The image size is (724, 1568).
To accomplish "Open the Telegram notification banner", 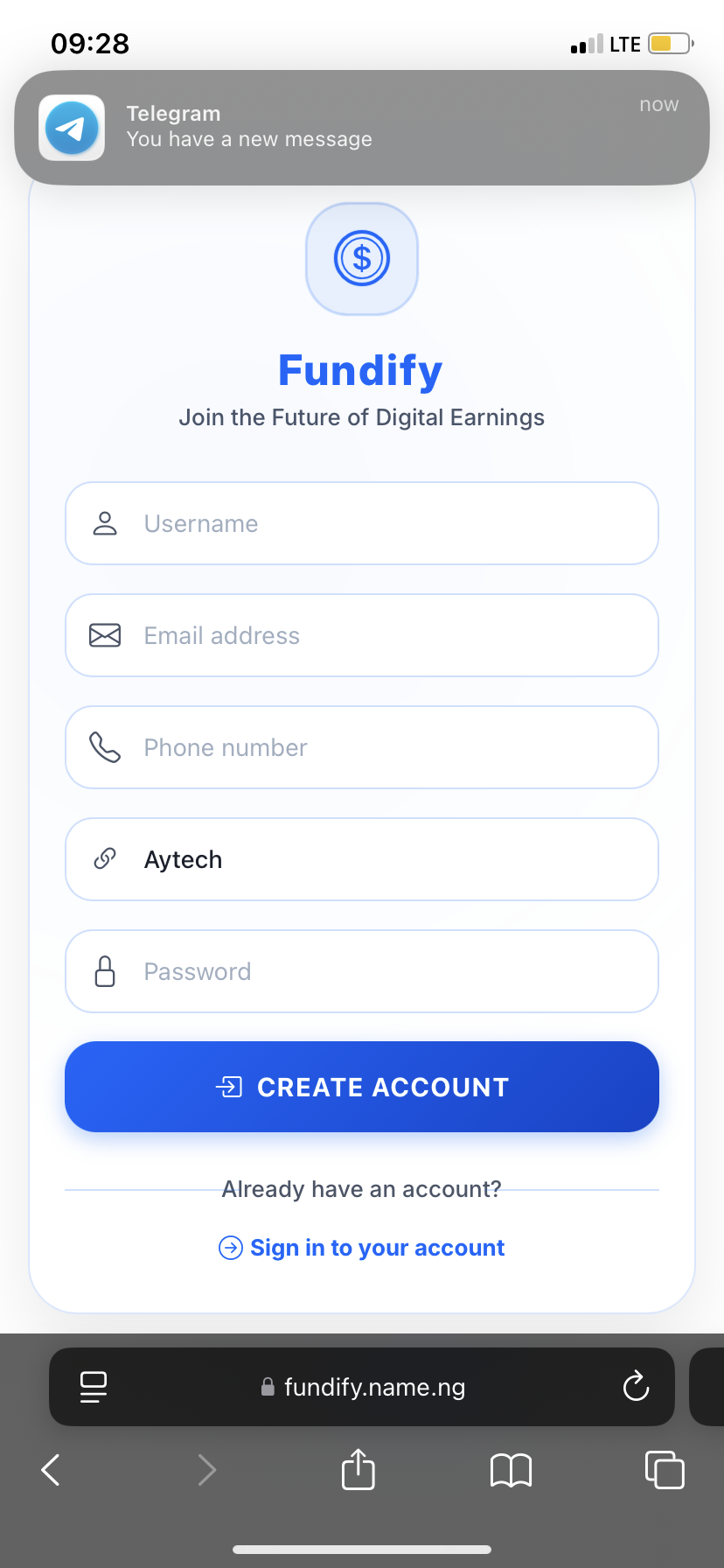I will [x=362, y=128].
